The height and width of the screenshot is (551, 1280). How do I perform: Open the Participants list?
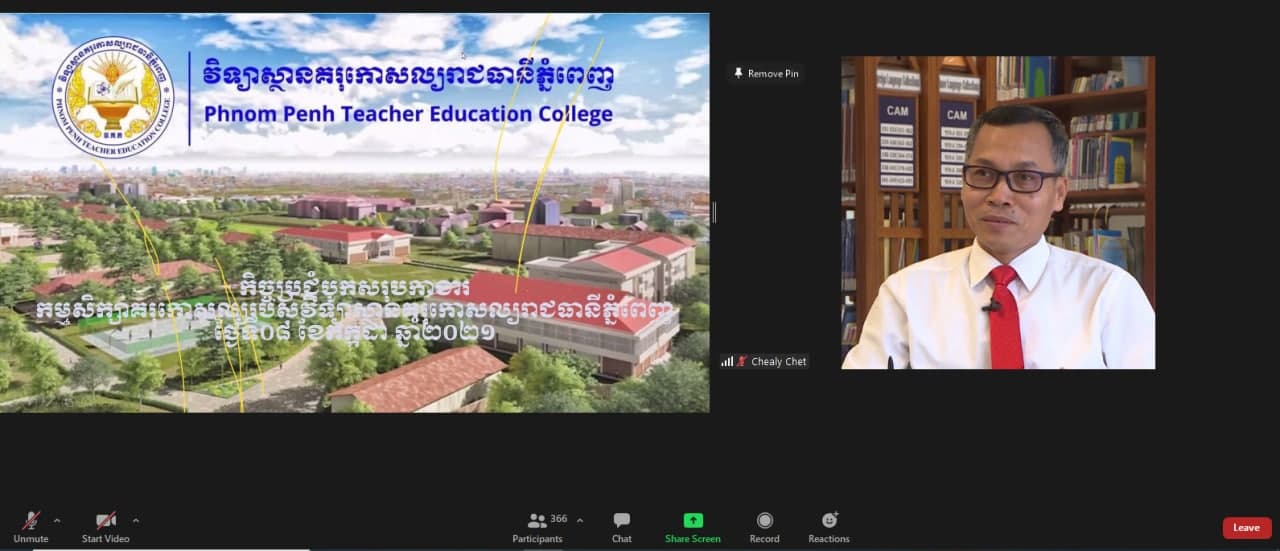(538, 526)
